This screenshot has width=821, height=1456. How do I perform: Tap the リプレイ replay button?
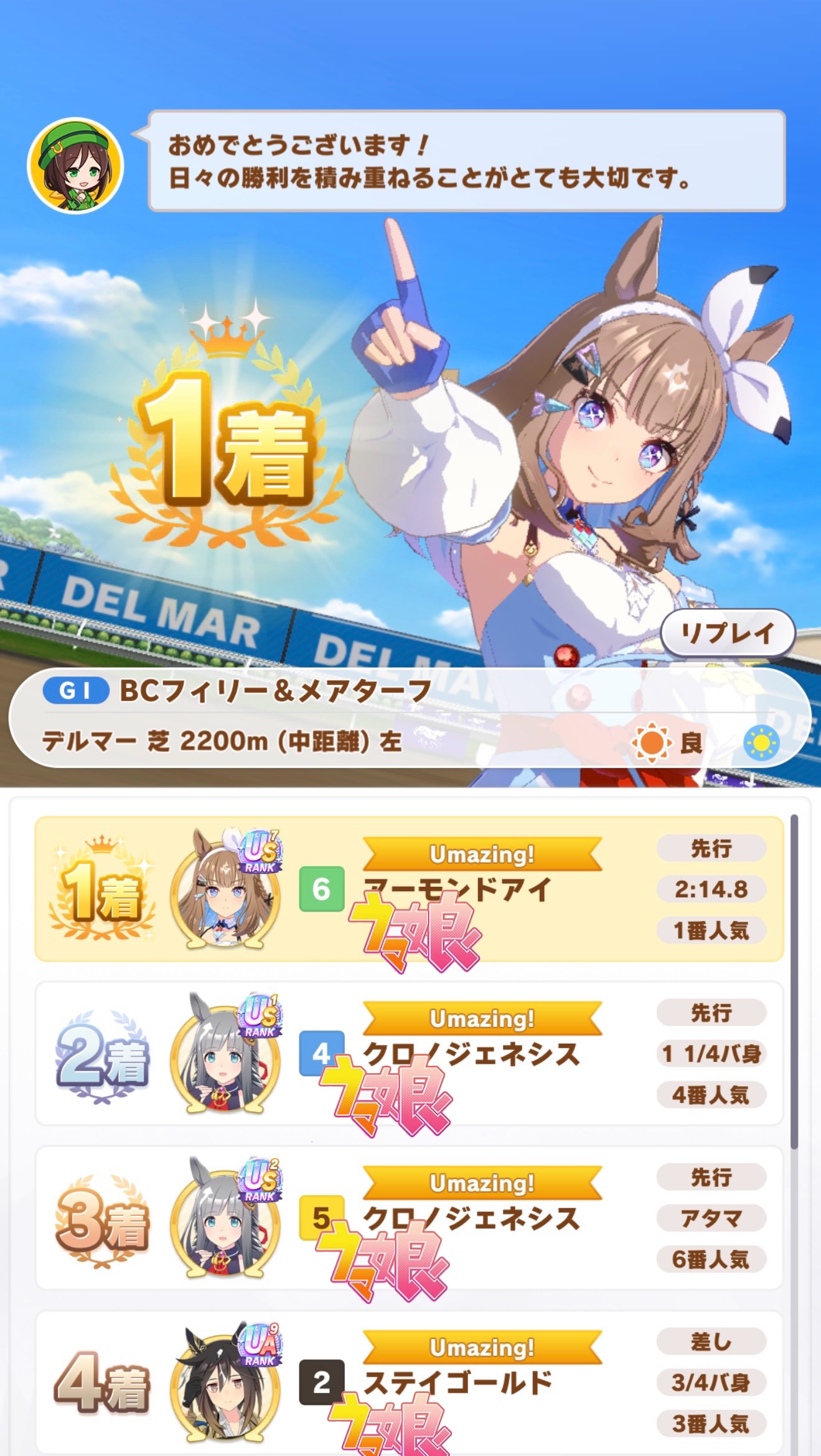pyautogui.click(x=727, y=633)
